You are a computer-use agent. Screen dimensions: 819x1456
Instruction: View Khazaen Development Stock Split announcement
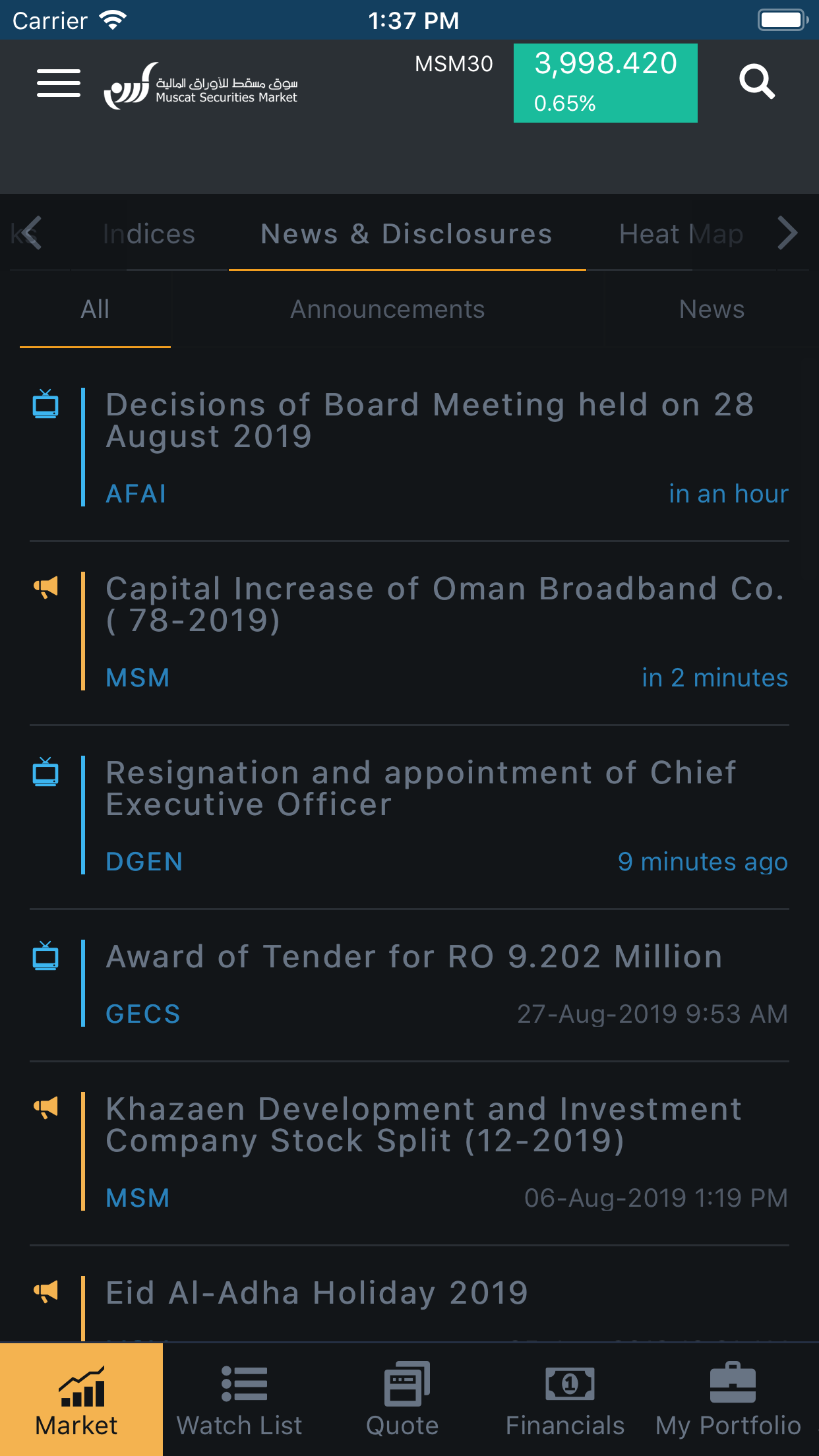423,1126
